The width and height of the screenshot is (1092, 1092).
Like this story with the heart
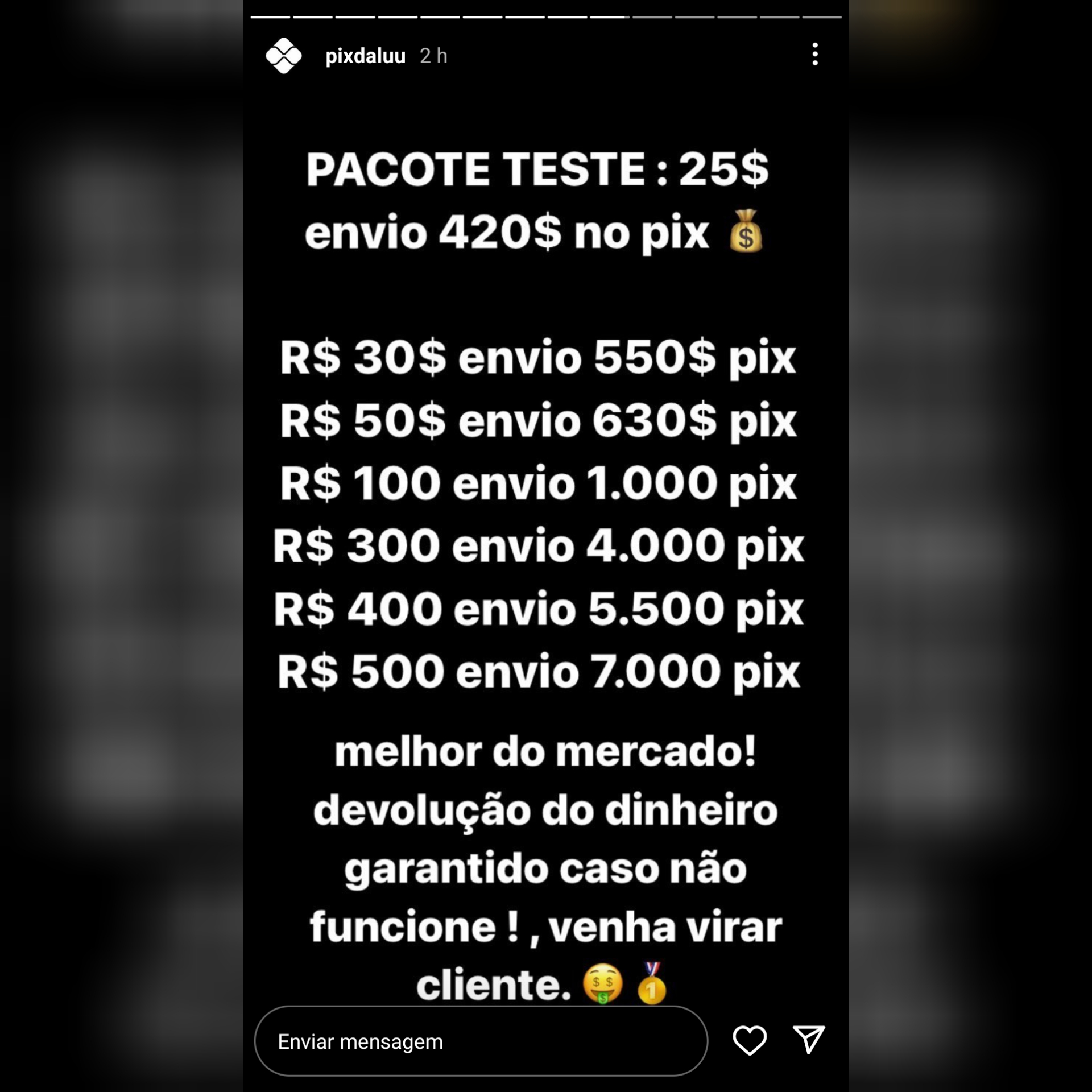749,1040
